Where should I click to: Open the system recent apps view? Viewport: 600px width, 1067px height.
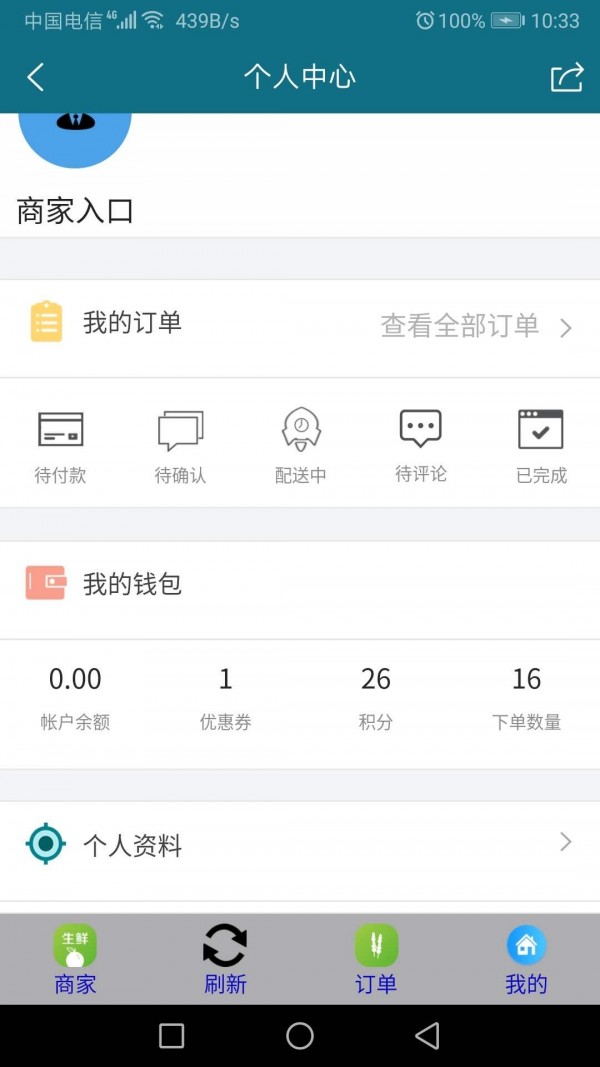171,1036
